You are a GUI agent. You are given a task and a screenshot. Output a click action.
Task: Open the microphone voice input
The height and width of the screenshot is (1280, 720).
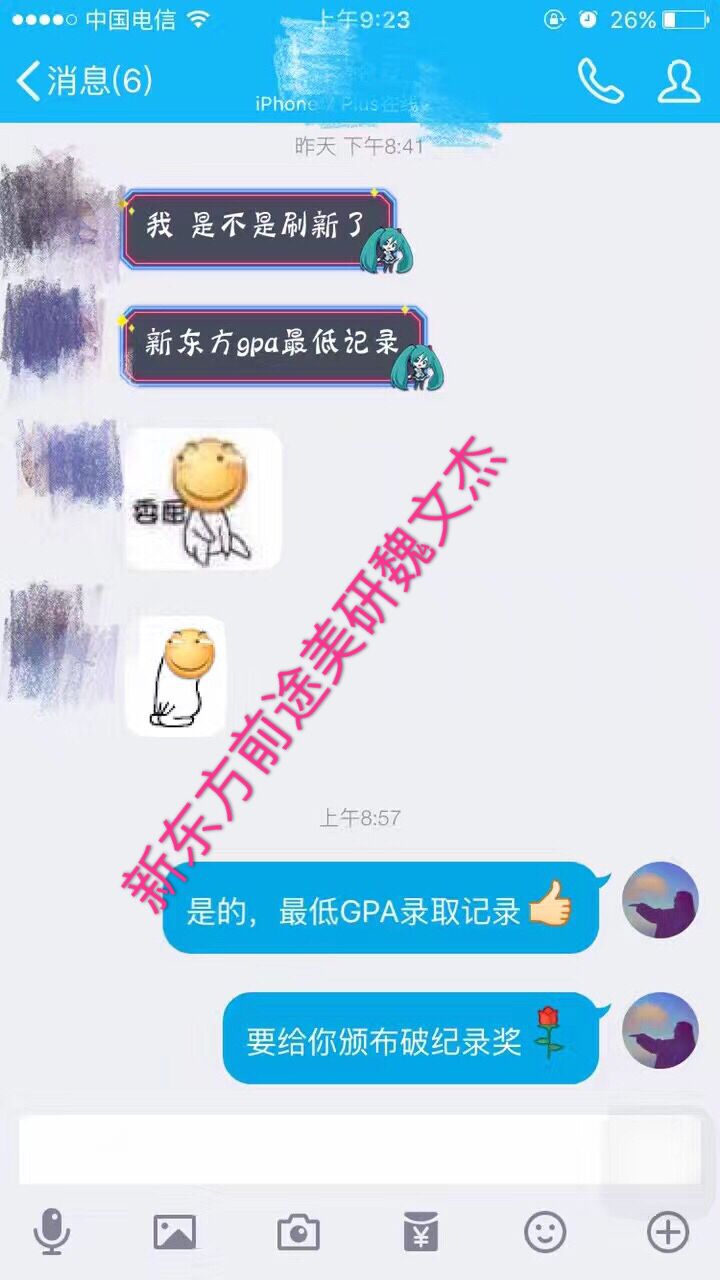[51, 1232]
